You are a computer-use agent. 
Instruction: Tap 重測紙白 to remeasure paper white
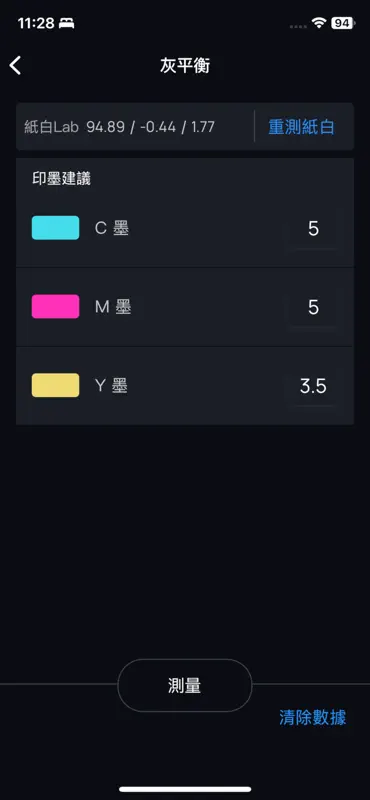[302, 127]
